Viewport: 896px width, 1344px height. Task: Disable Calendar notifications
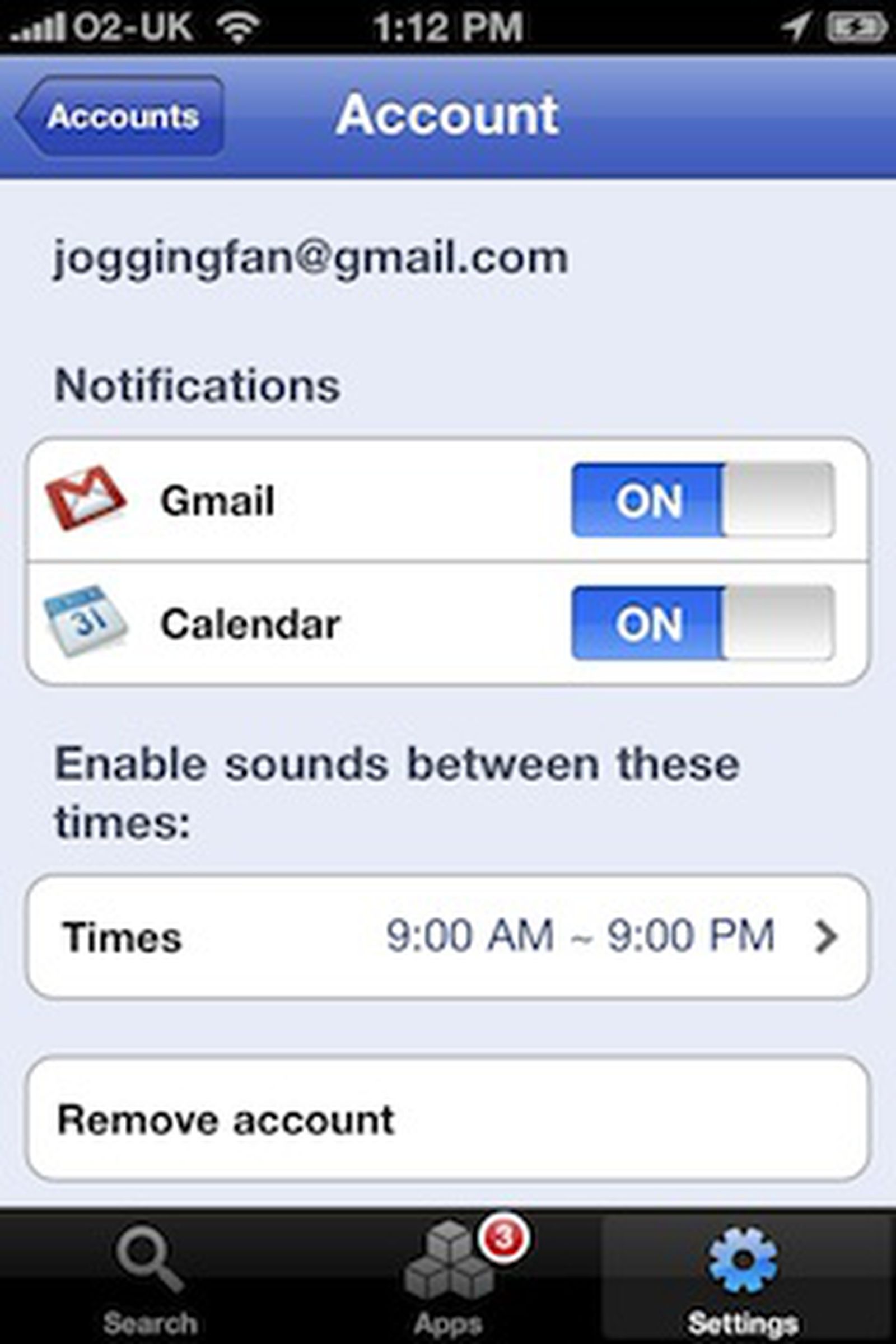[x=702, y=623]
